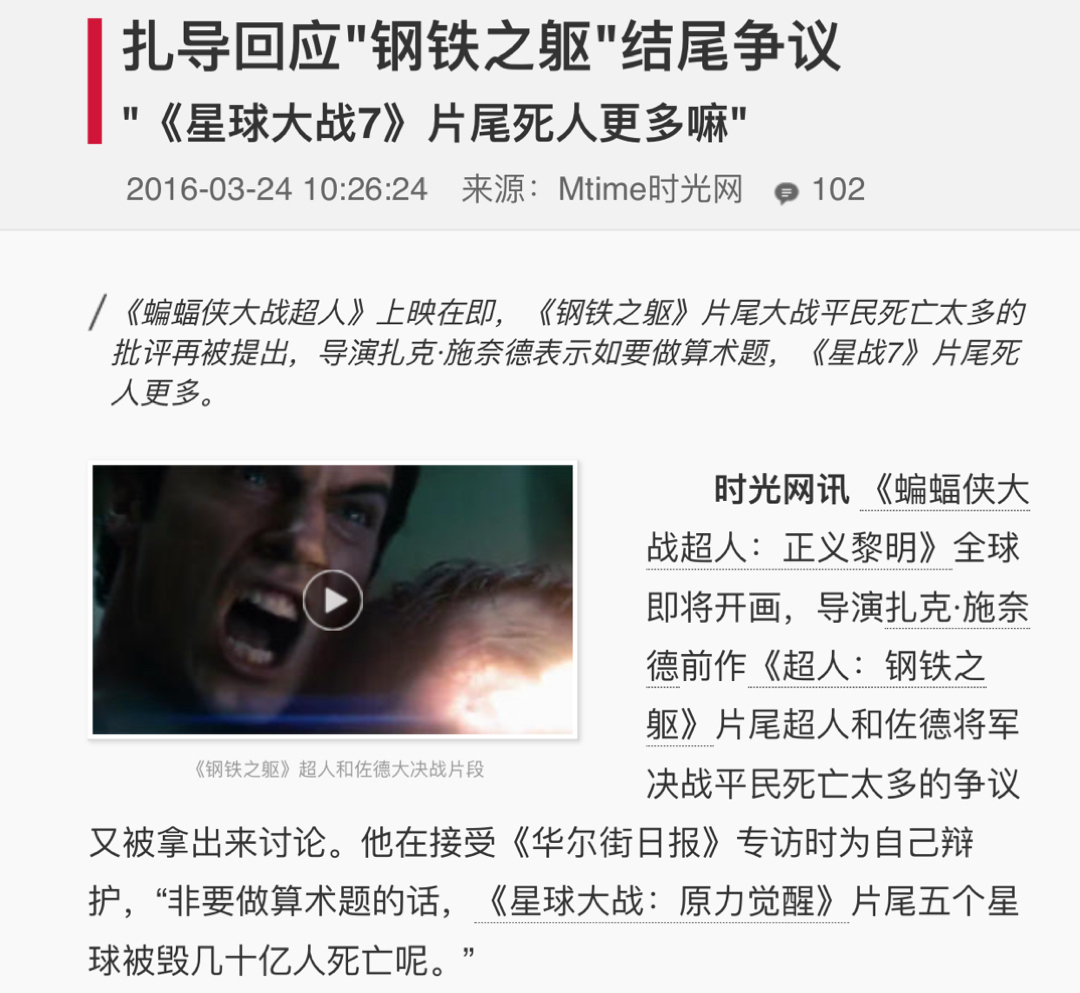Image resolution: width=1080 pixels, height=993 pixels.
Task: Play the Man of Steel battle video clip
Action: pos(332,600)
